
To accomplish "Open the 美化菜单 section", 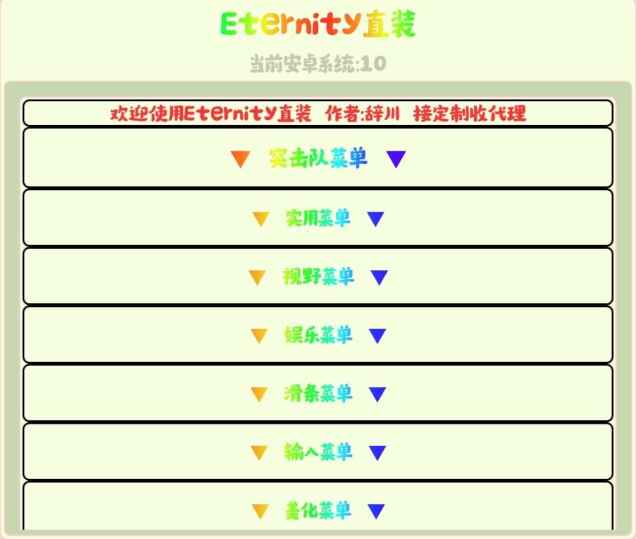I will (318, 510).
